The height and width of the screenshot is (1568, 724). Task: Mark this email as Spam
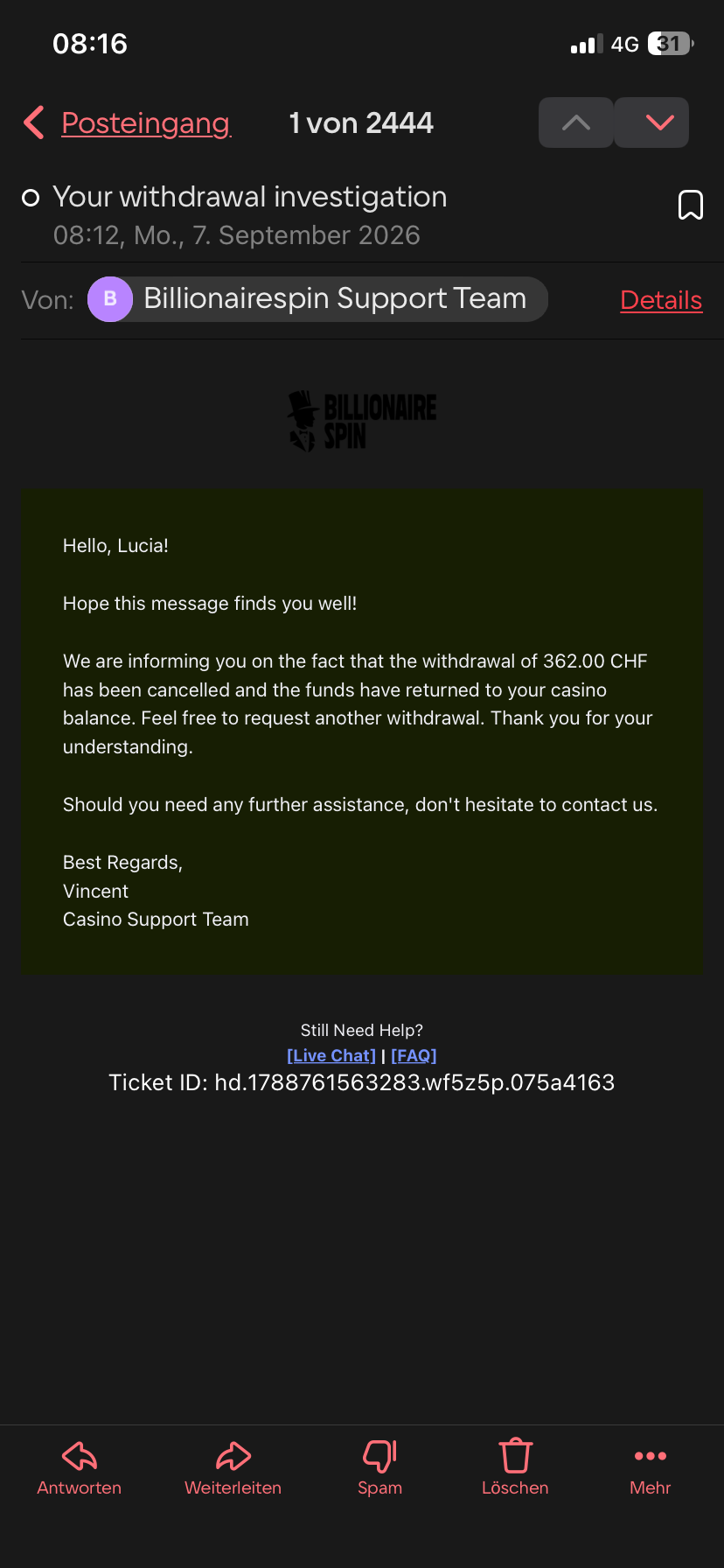coord(380,1468)
